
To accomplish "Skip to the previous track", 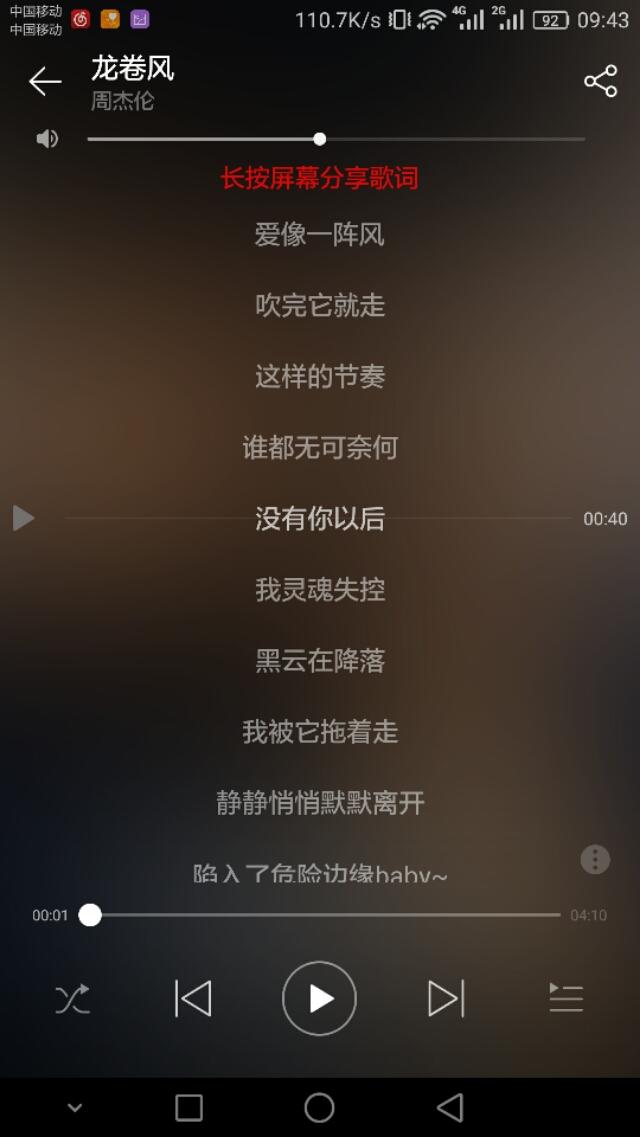I will (x=193, y=999).
